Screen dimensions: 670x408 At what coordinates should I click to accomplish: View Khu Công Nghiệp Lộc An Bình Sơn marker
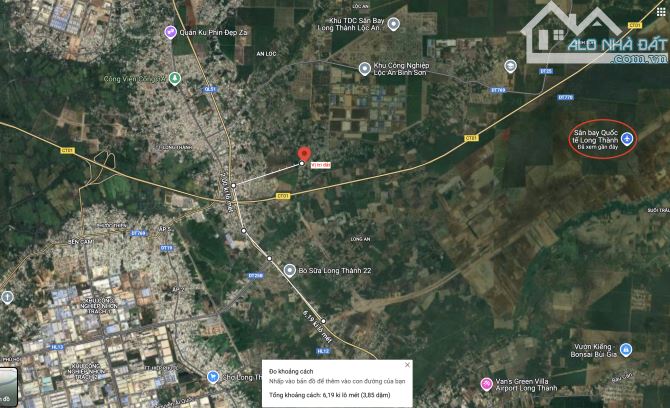365,67
